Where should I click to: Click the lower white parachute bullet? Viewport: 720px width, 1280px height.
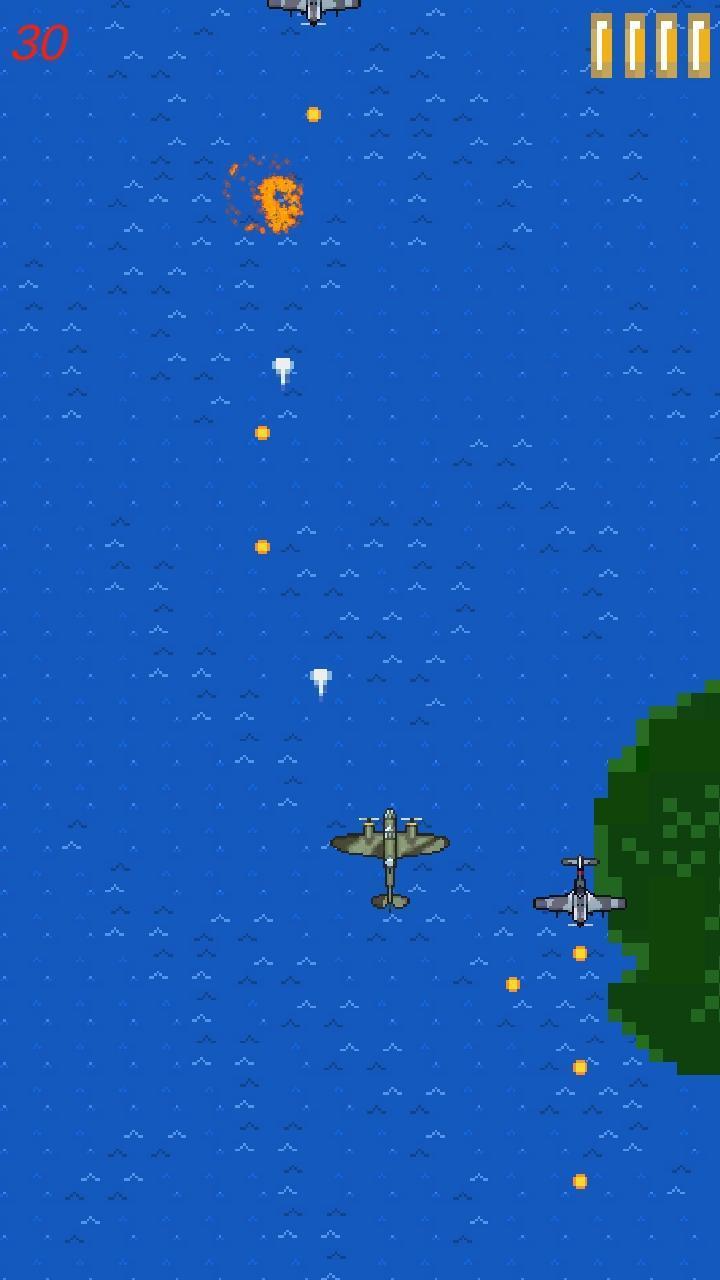click(318, 678)
